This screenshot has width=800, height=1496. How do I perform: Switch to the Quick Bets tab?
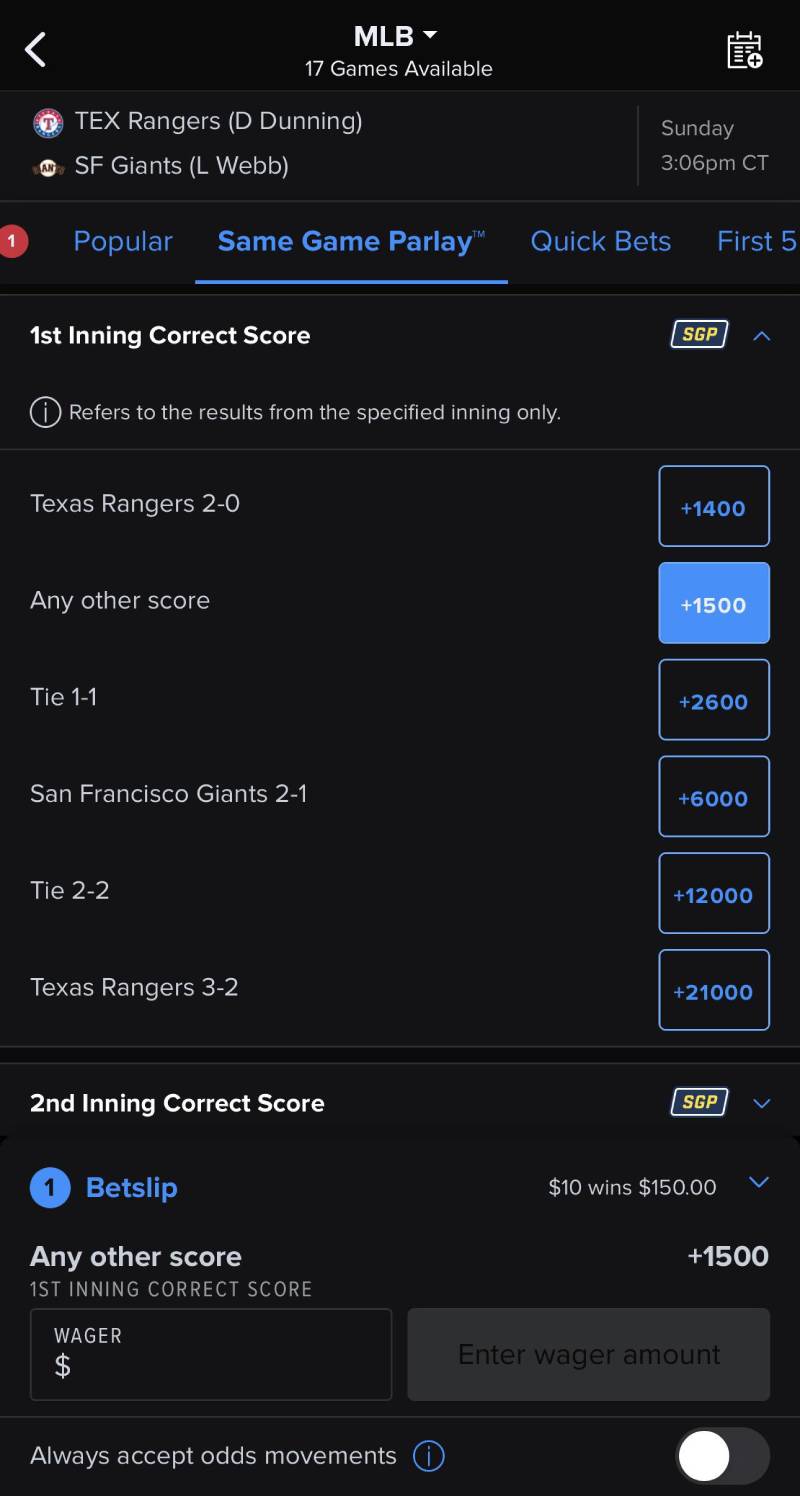click(600, 241)
